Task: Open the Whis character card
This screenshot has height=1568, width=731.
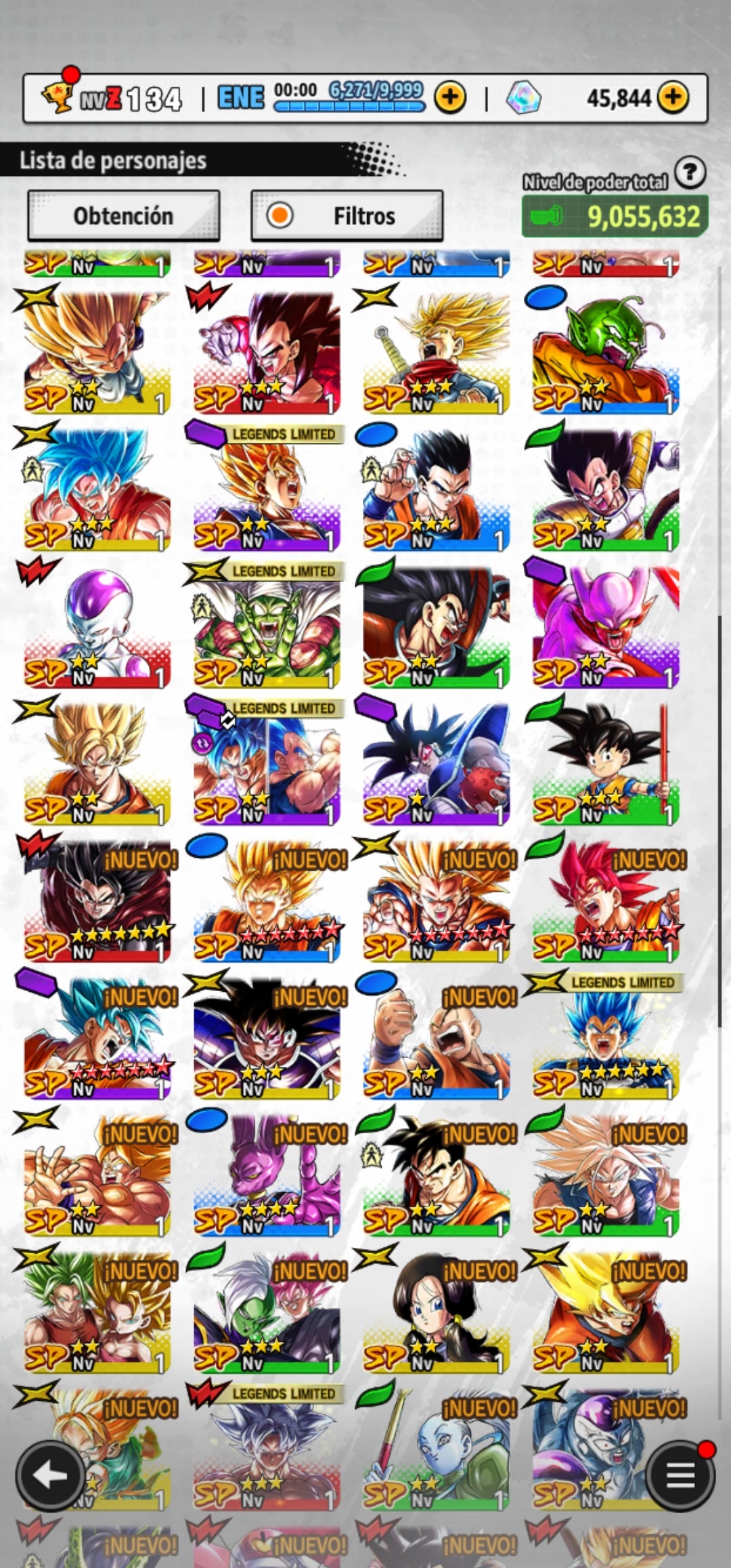Action: pos(435,1449)
